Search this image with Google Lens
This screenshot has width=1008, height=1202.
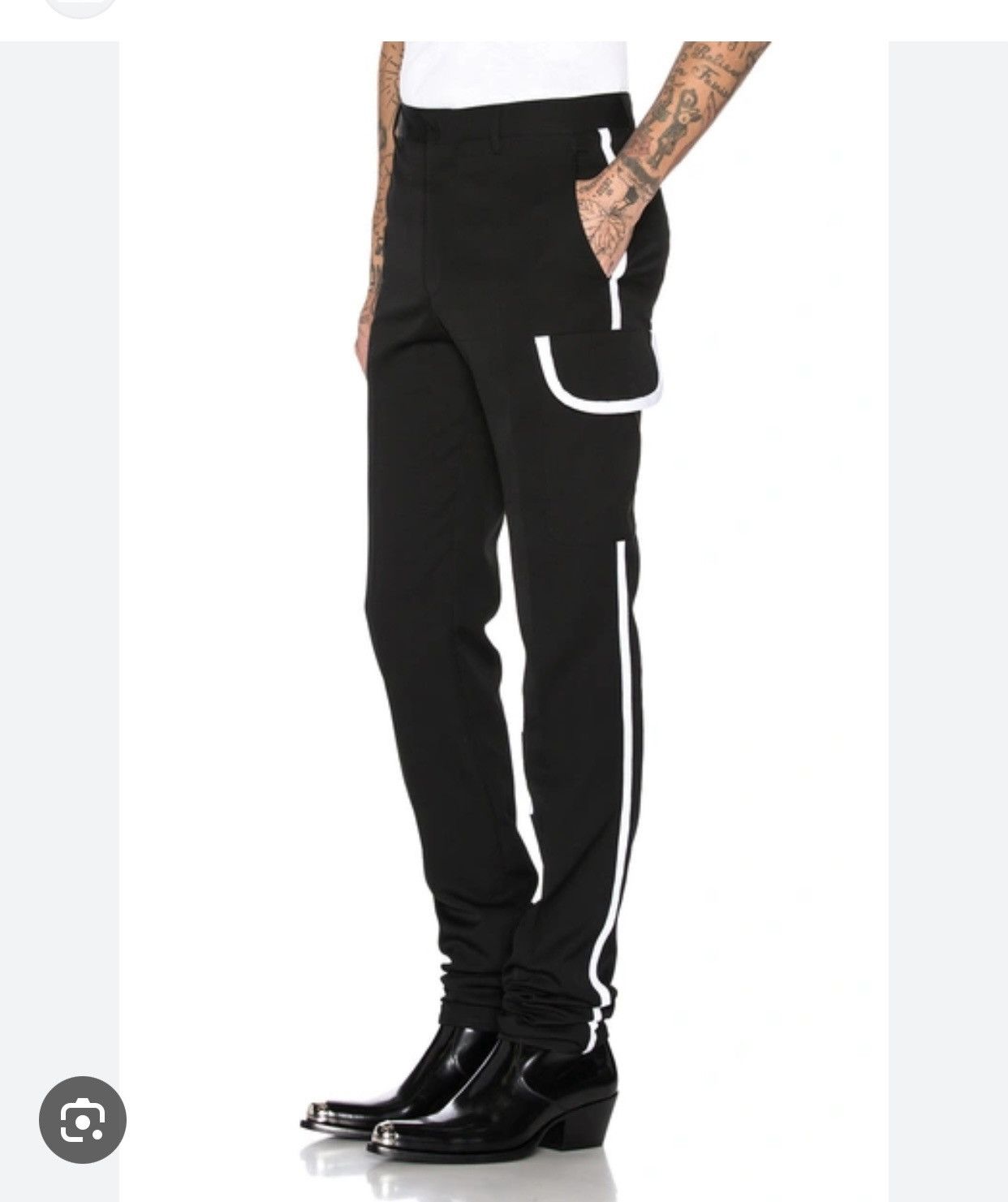click(x=83, y=1120)
